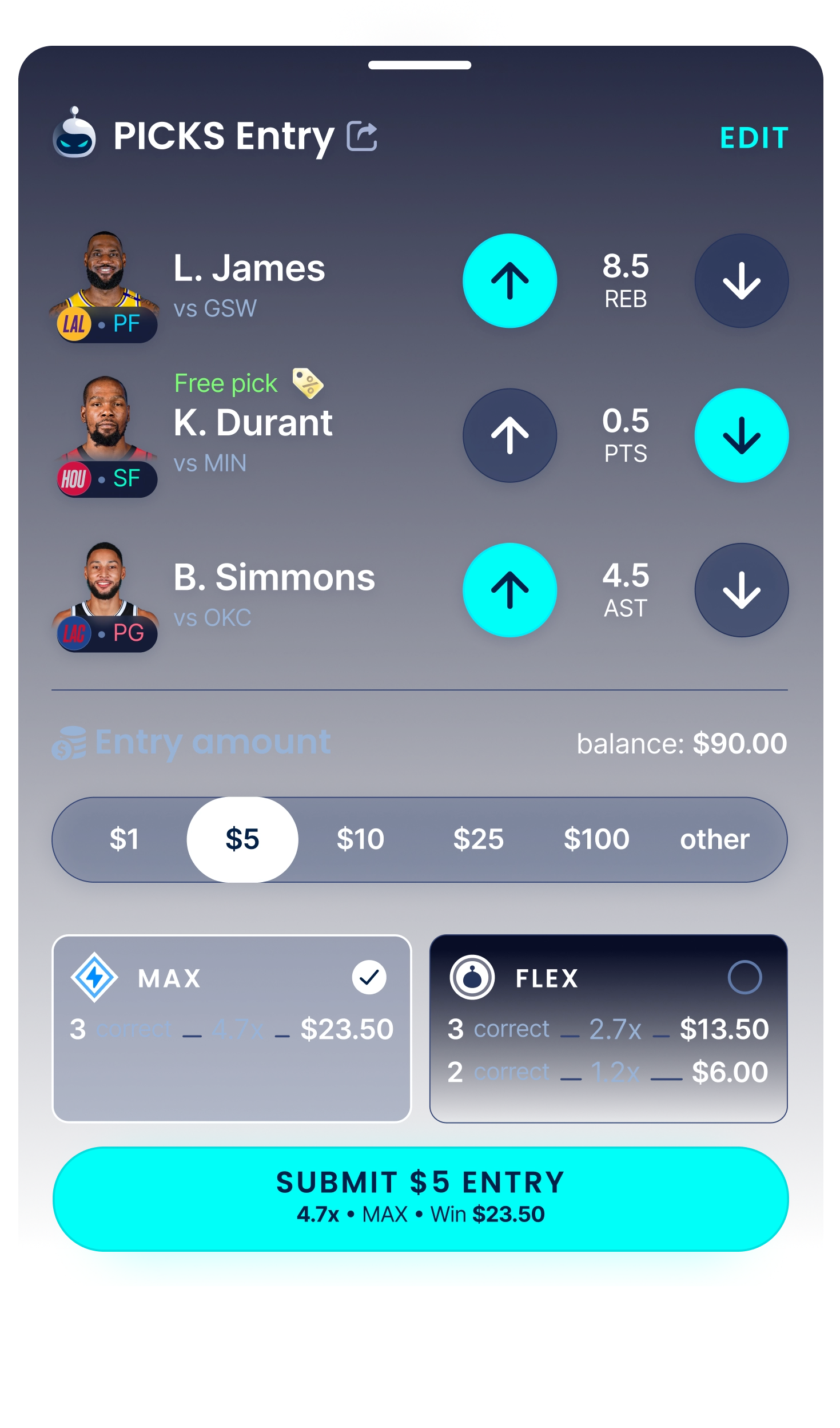Pick more for L. James rebounds
The width and height of the screenshot is (840, 1428).
click(509, 281)
